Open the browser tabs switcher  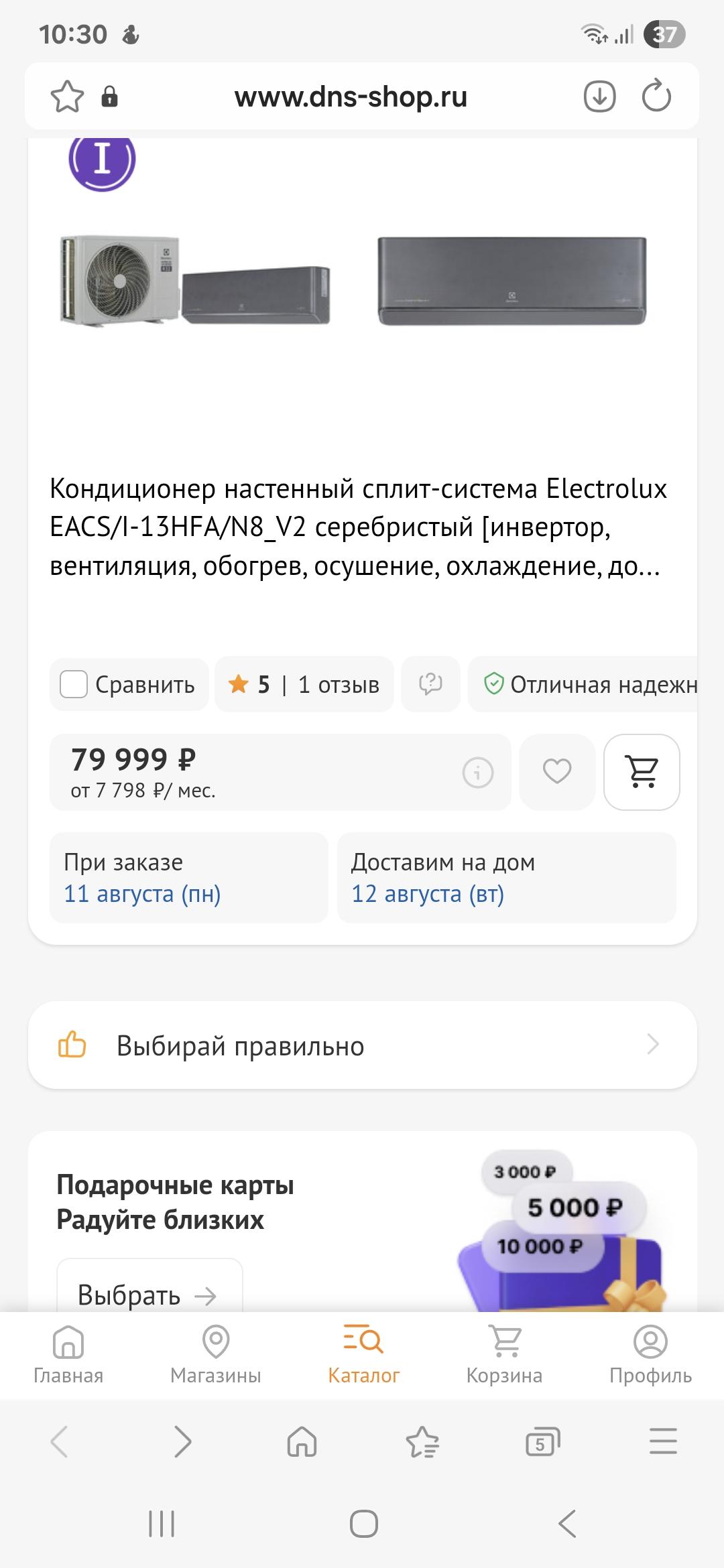[542, 1442]
